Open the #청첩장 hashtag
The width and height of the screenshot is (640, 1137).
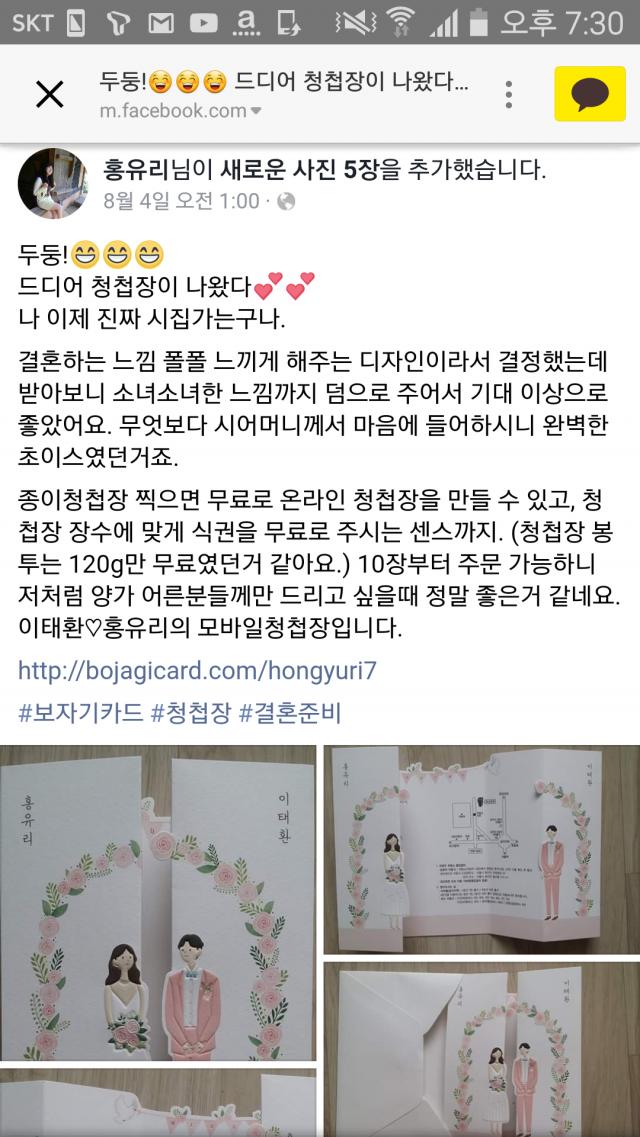191,715
